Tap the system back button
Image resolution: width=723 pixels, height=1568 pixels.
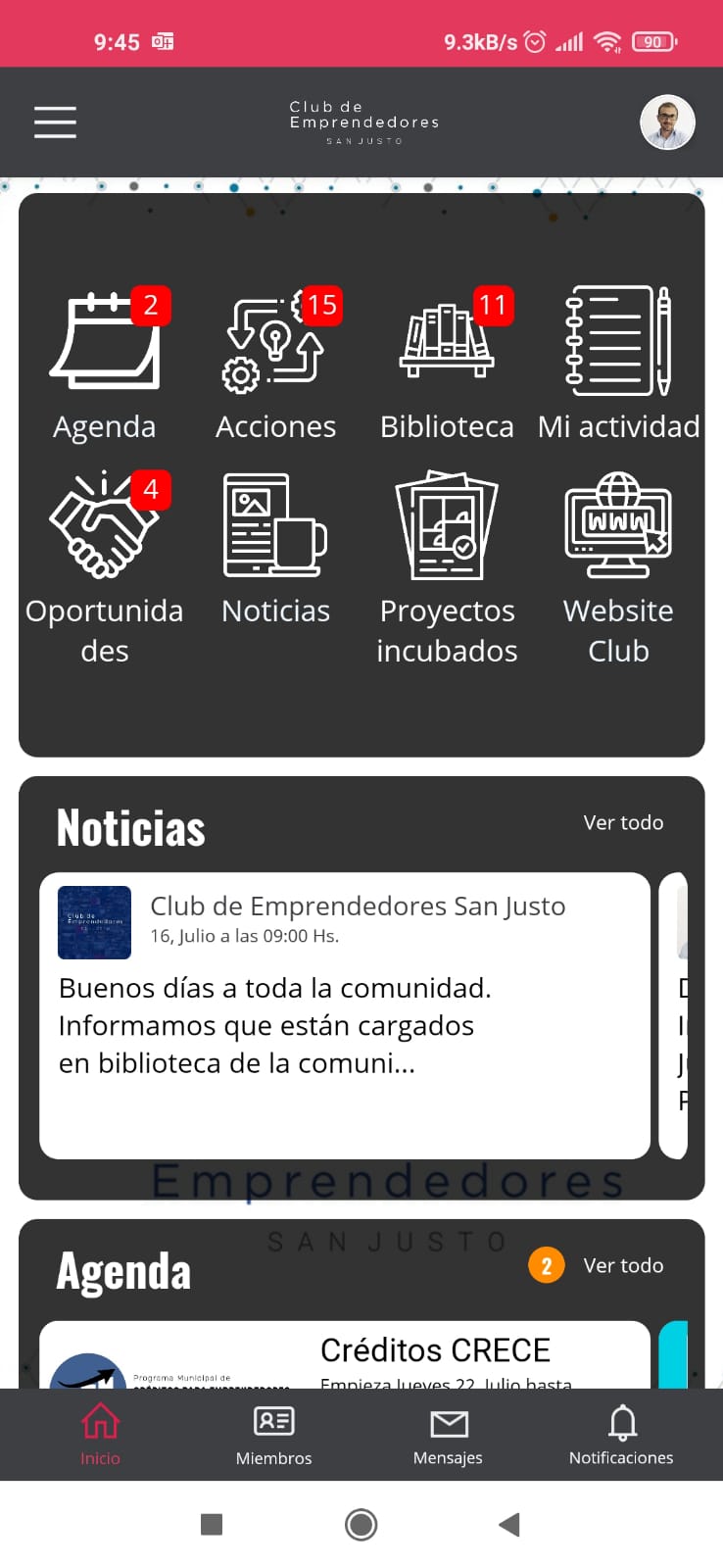(508, 1524)
